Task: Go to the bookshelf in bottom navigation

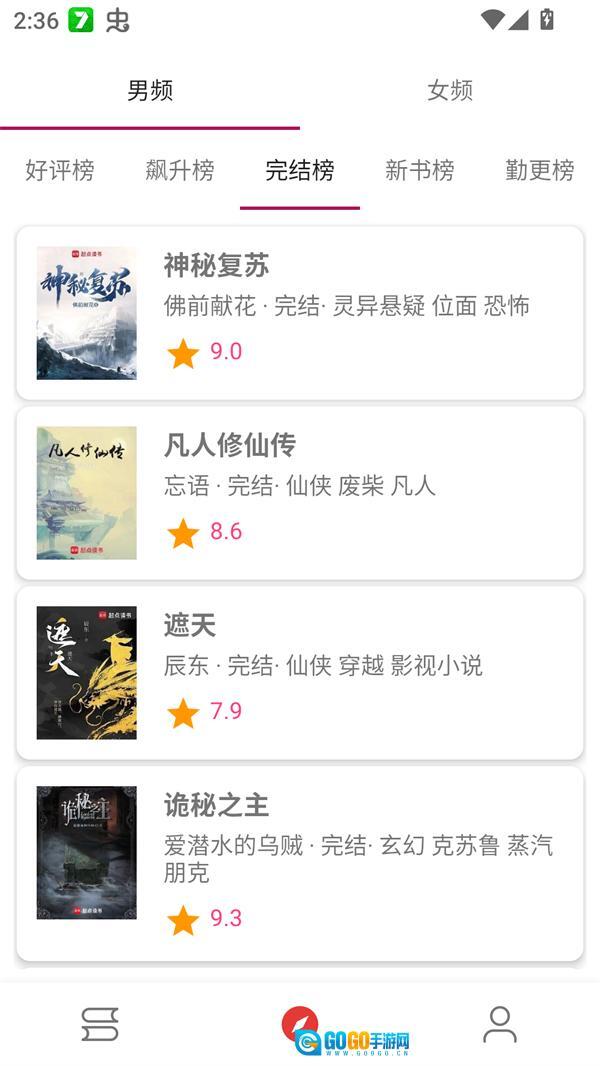Action: pyautogui.click(x=100, y=1025)
